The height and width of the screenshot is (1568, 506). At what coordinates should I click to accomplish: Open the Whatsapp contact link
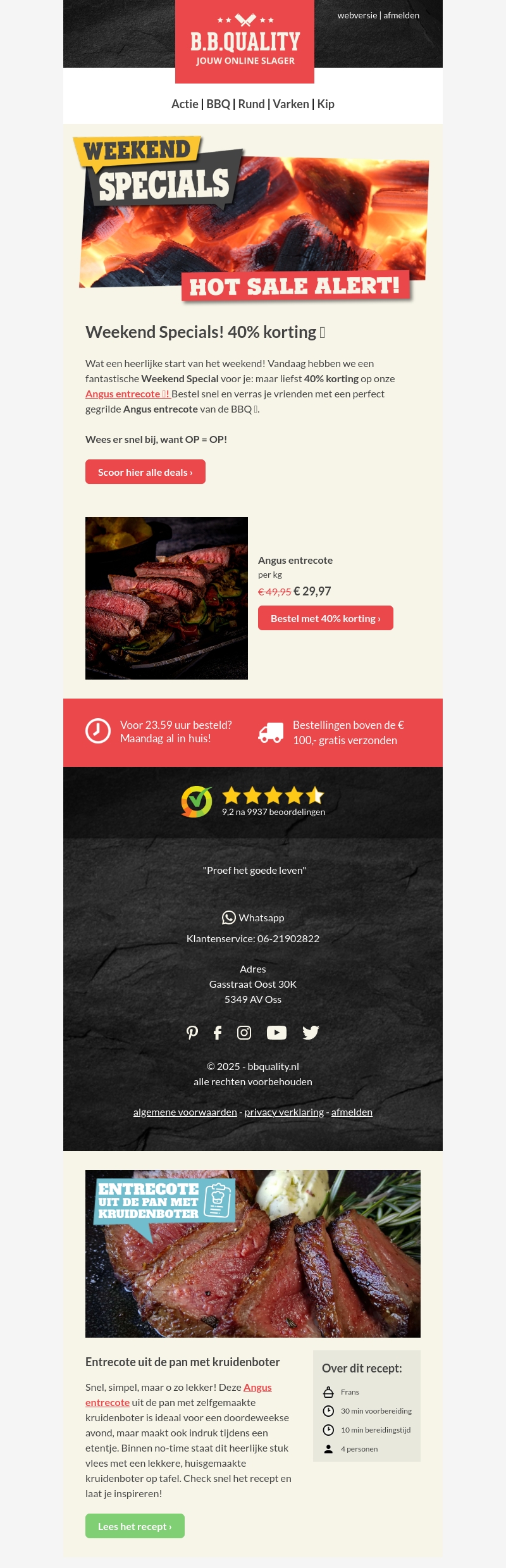[x=253, y=918]
